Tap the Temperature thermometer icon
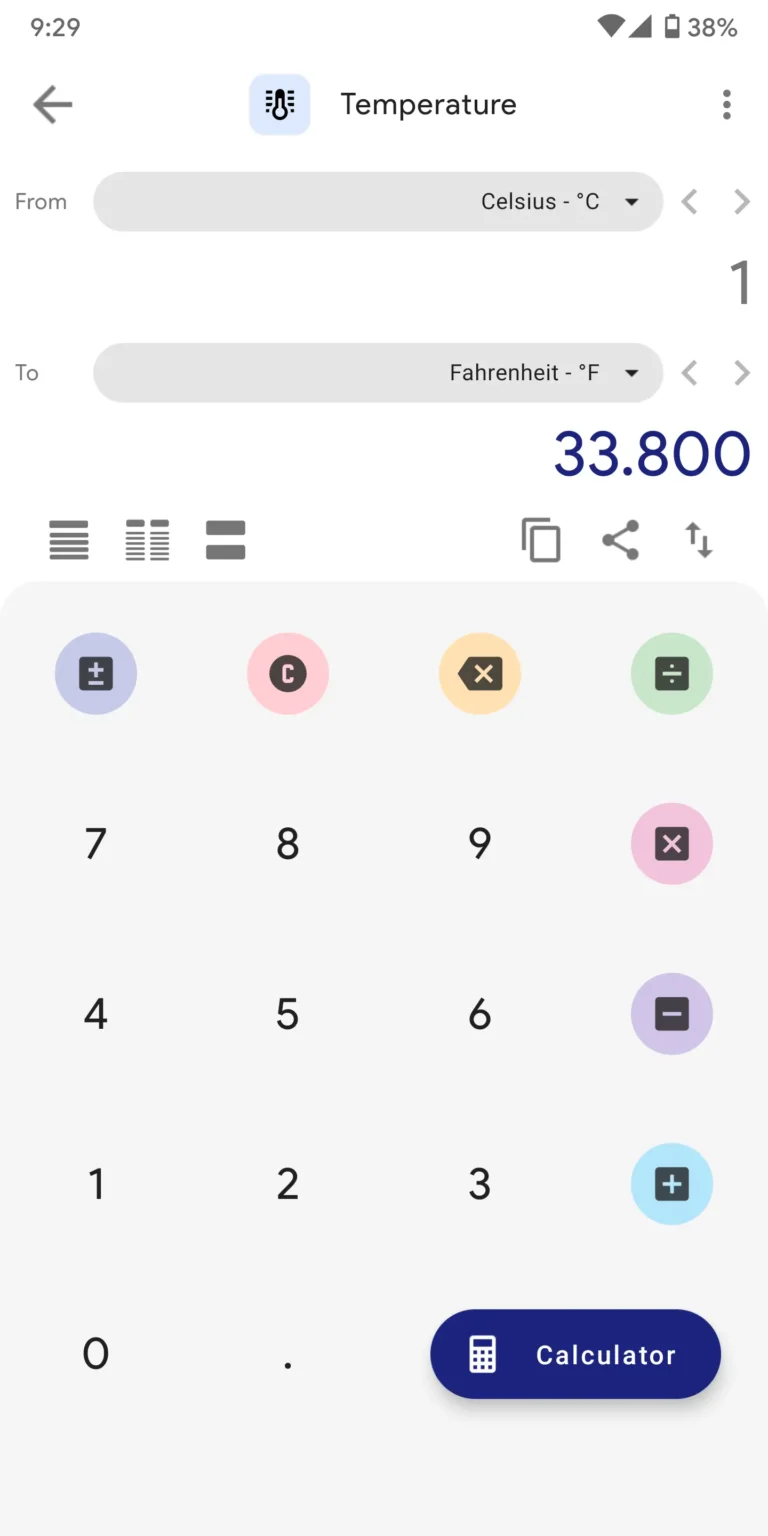 280,104
